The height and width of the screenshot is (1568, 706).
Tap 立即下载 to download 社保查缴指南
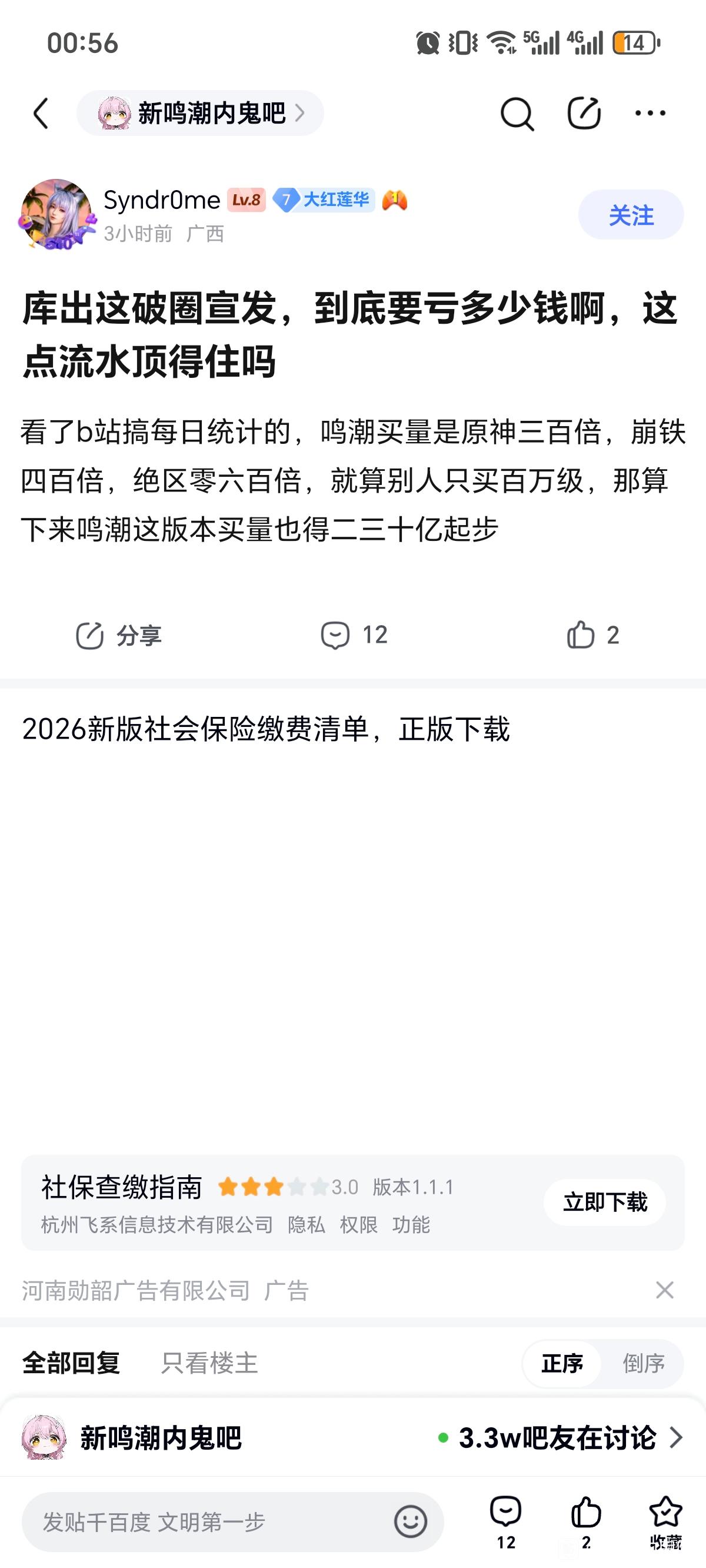pos(604,1203)
